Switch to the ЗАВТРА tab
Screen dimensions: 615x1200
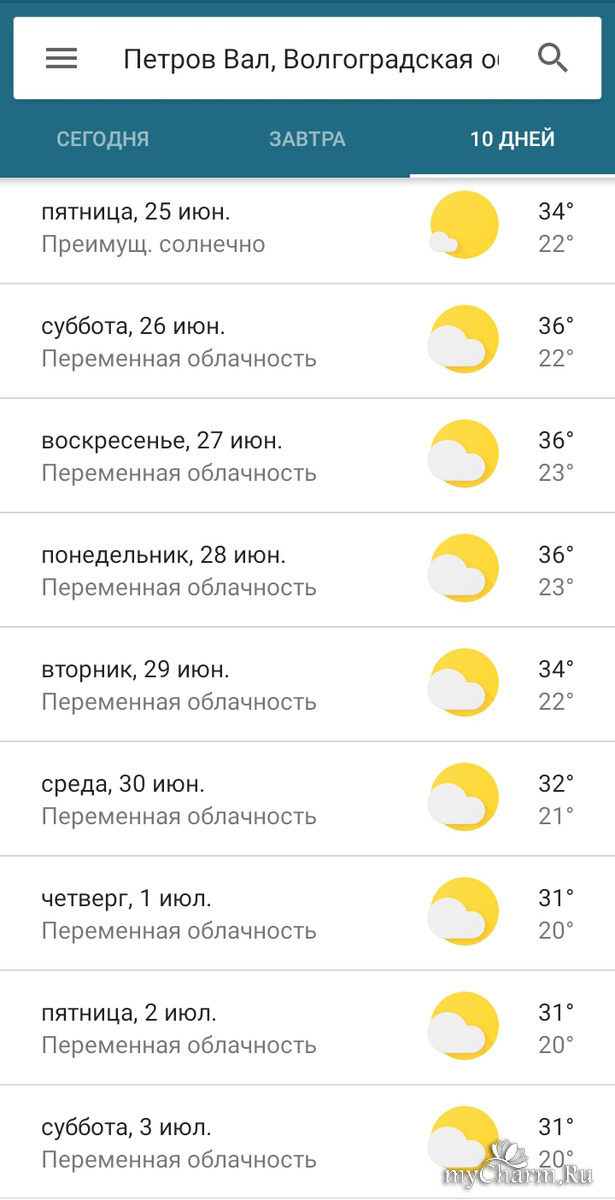(307, 139)
